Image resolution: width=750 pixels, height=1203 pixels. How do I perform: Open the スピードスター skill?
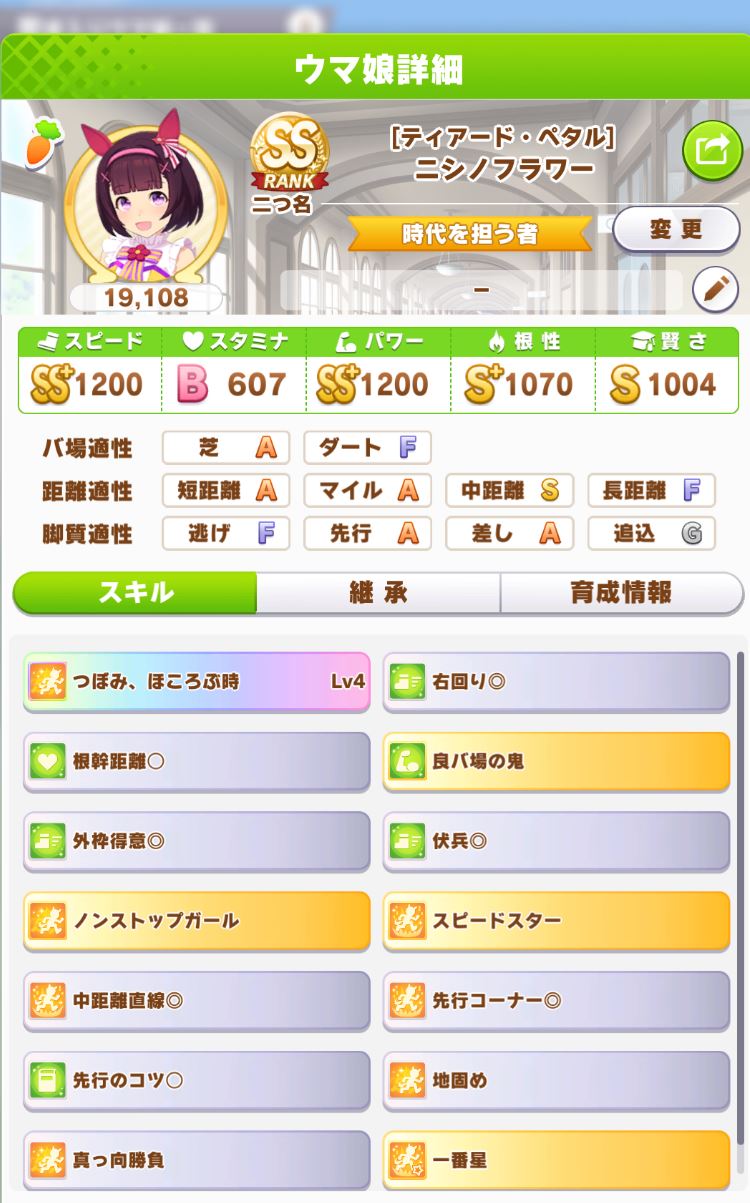pos(556,921)
